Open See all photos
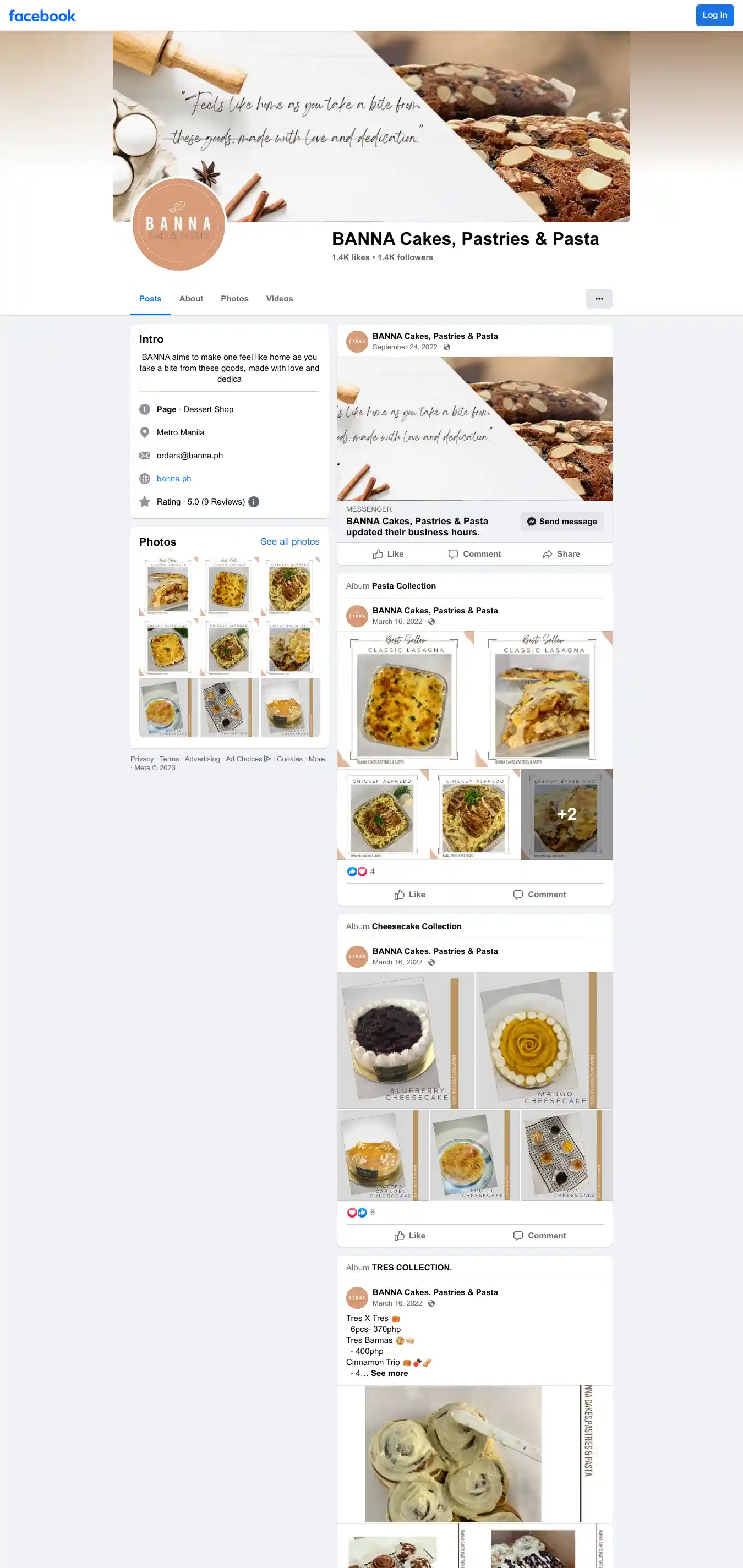743x1568 pixels. 289,542
